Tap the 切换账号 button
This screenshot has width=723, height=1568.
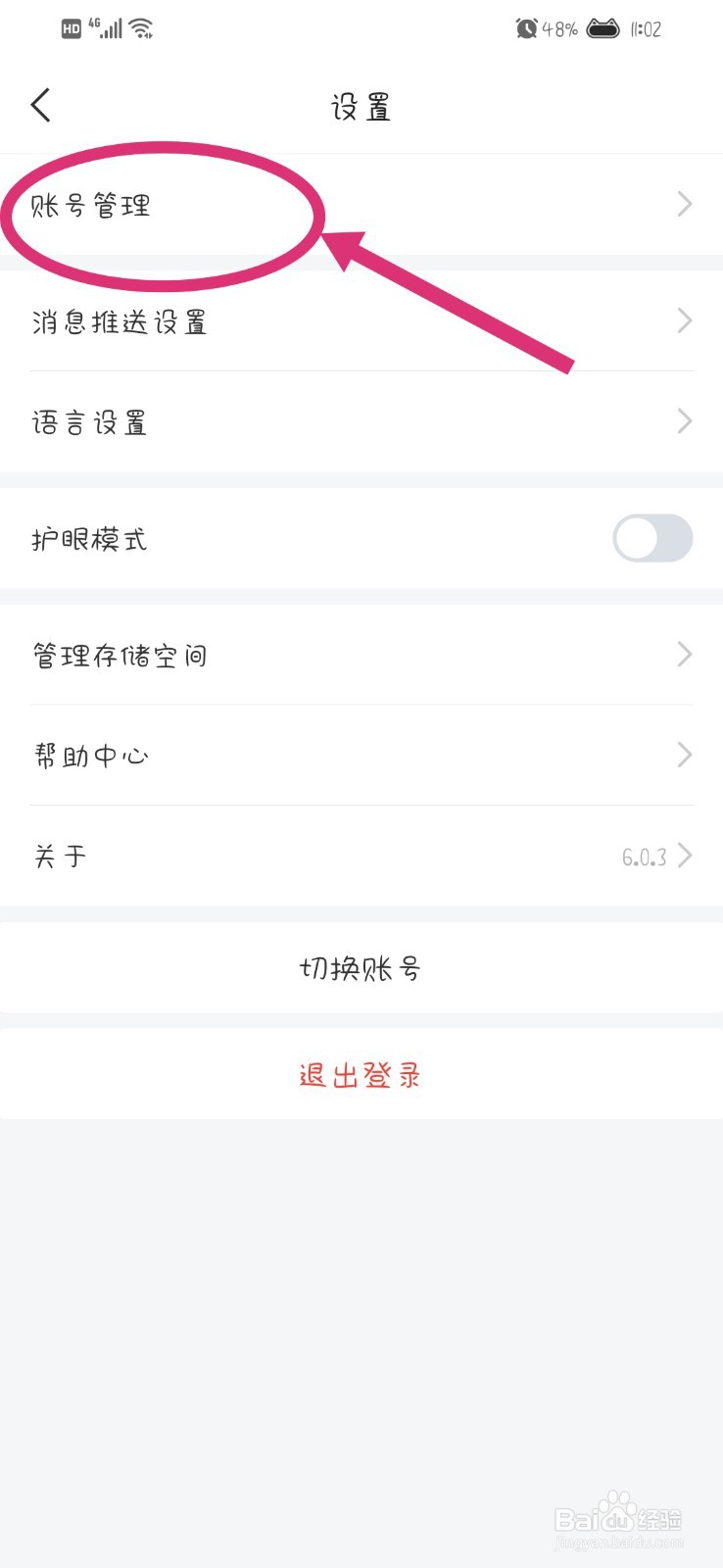361,968
